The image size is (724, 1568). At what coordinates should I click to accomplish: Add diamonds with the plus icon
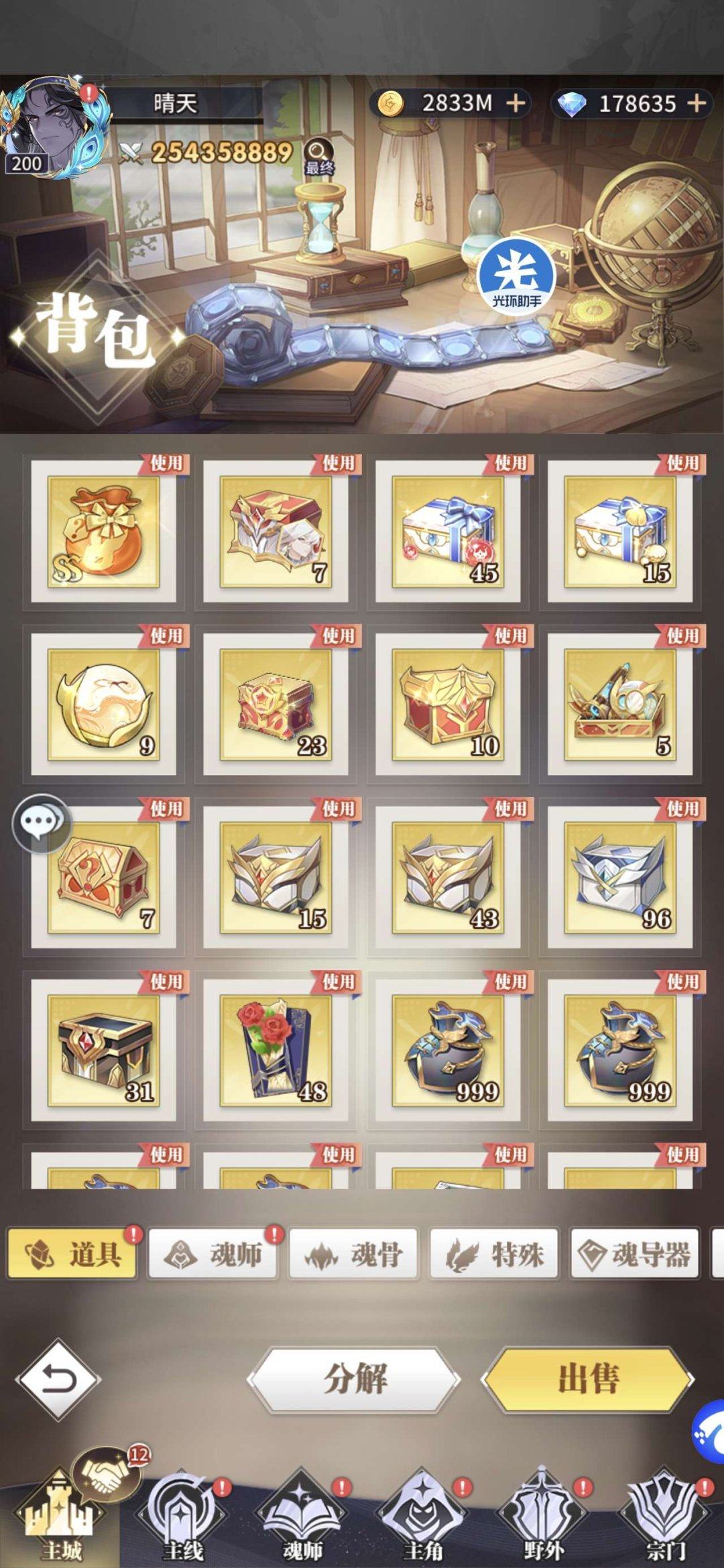(x=697, y=103)
